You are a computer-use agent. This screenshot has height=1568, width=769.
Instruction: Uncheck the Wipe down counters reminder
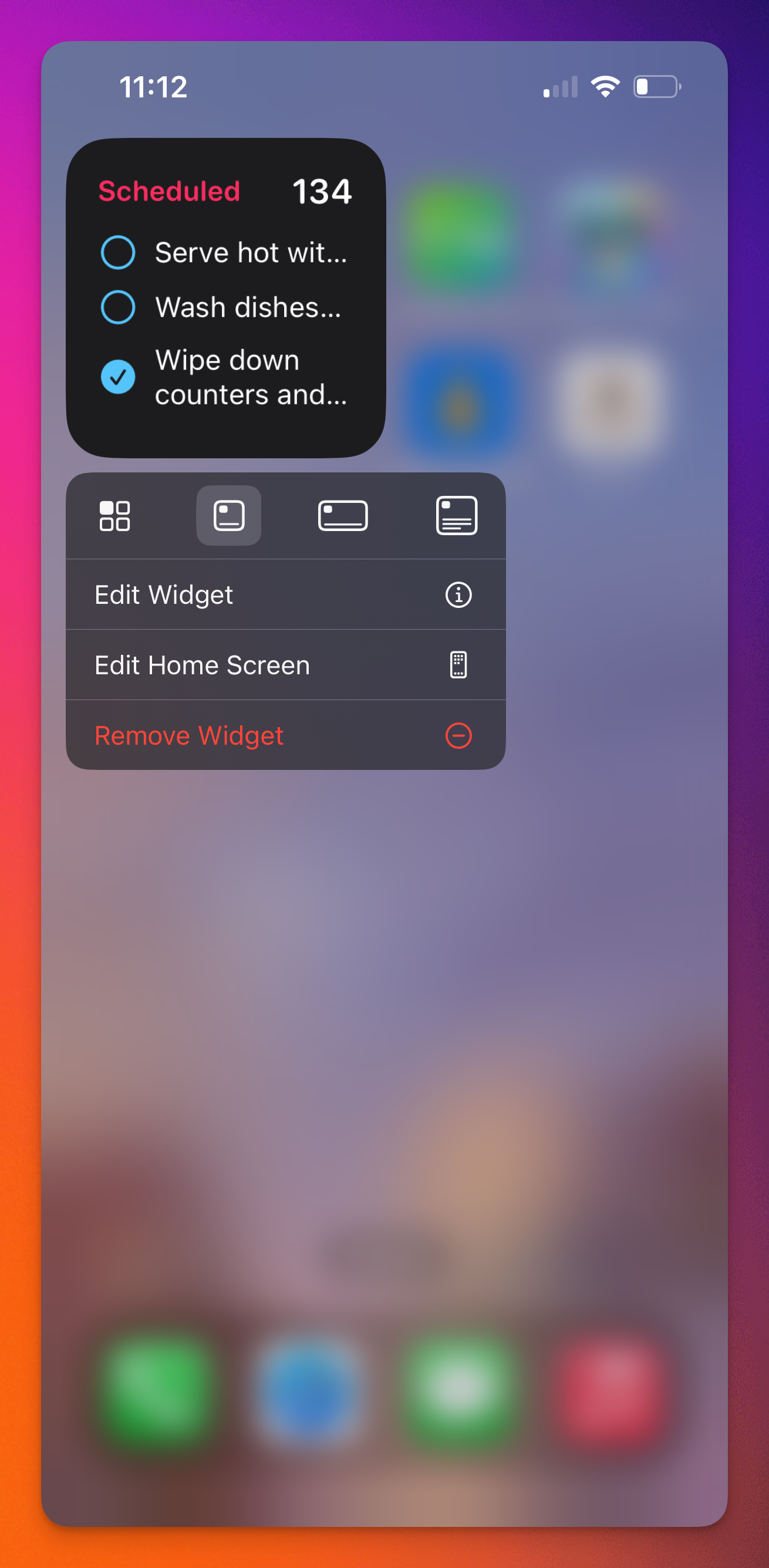[118, 377]
